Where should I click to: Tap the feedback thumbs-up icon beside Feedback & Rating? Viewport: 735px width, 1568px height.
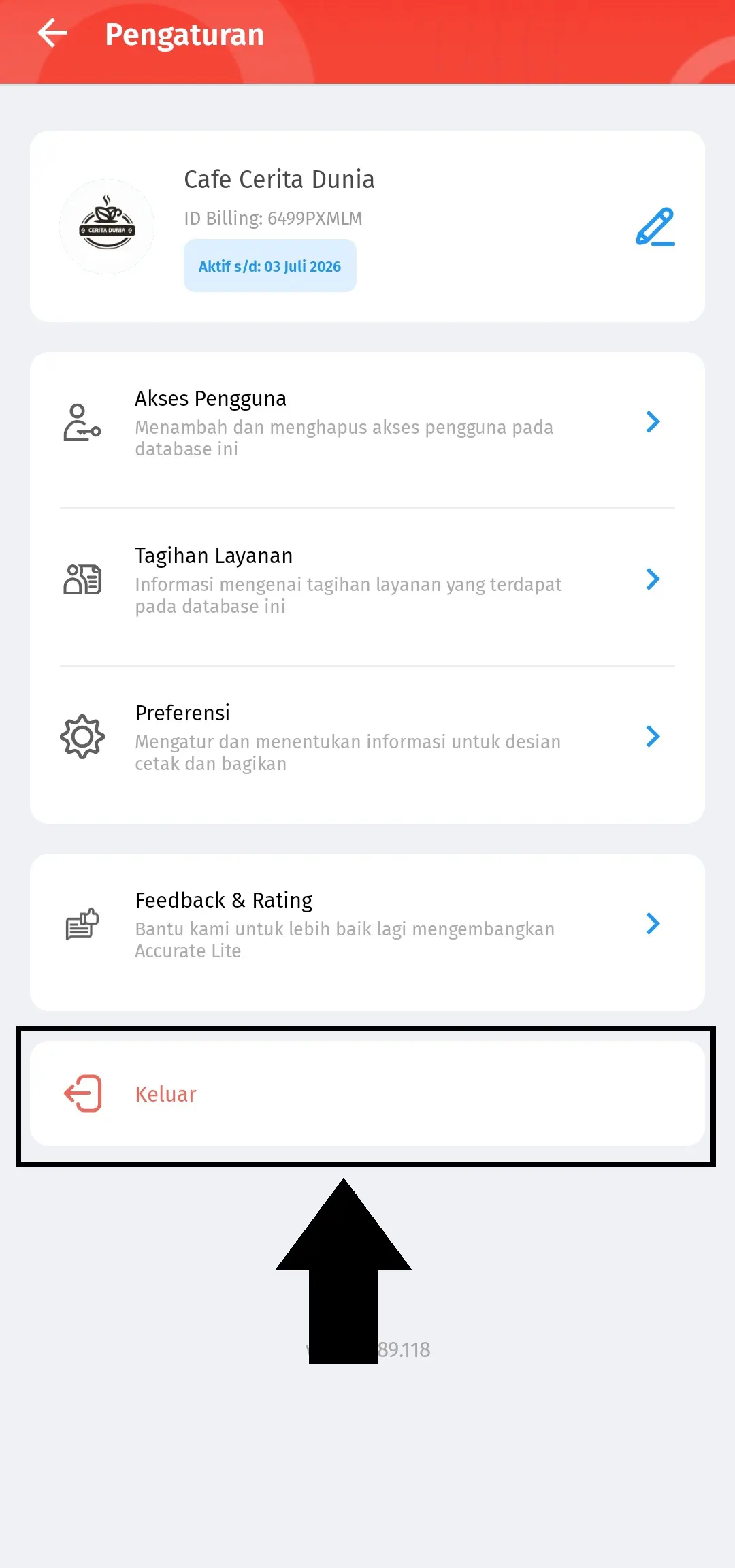[x=82, y=924]
